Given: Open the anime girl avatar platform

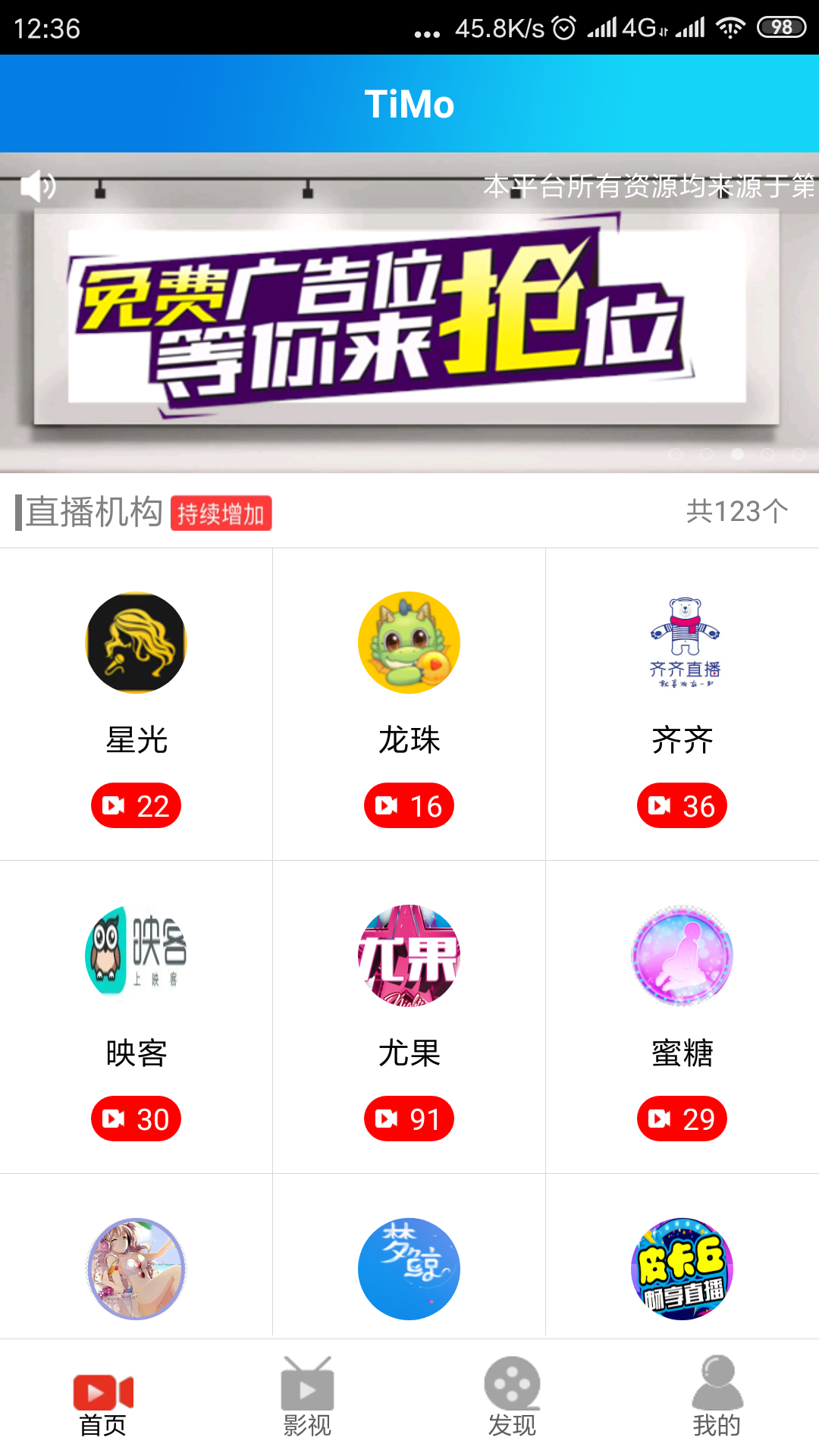Looking at the screenshot, I should pyautogui.click(x=136, y=1268).
